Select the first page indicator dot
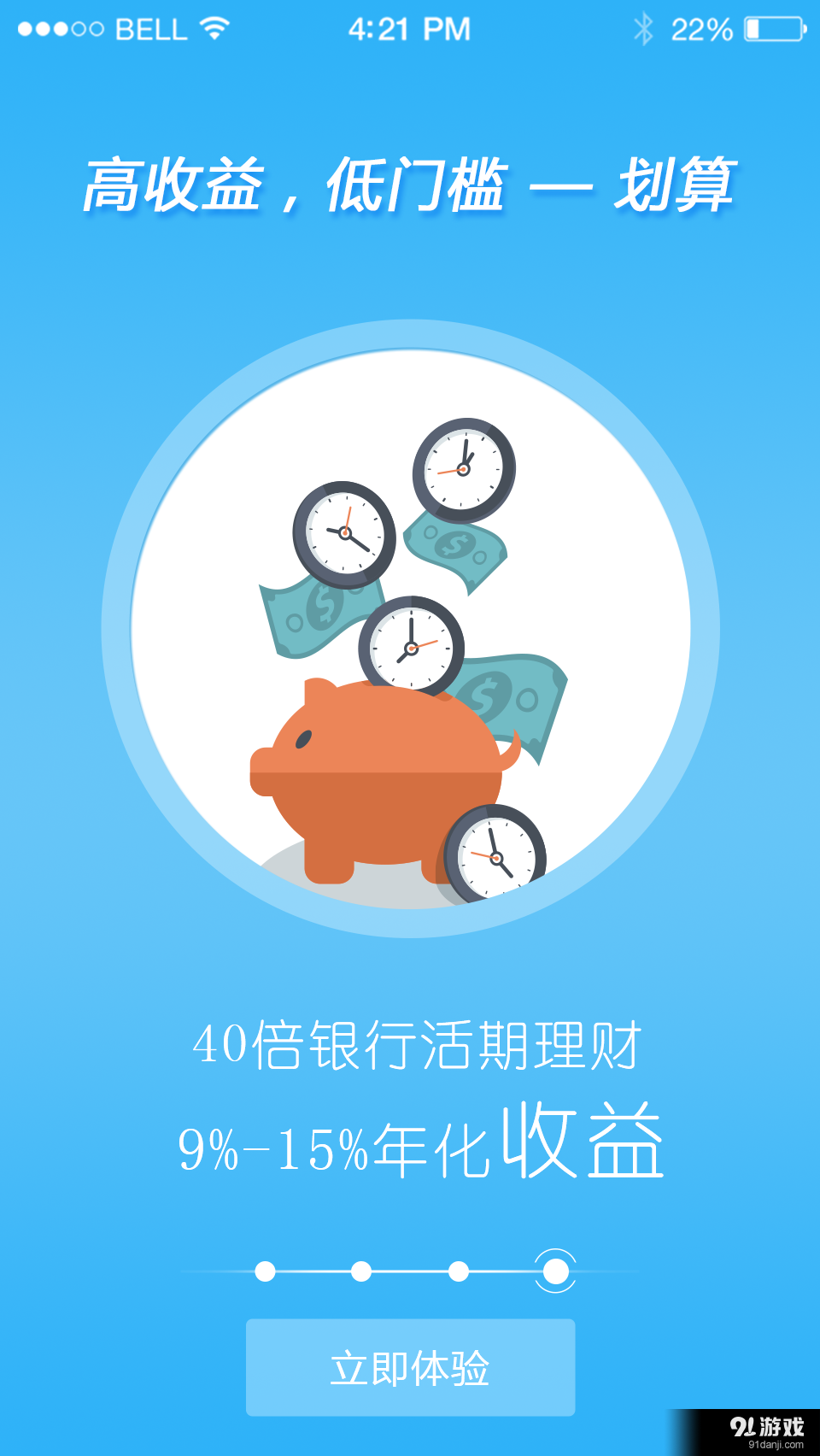 tap(266, 1271)
